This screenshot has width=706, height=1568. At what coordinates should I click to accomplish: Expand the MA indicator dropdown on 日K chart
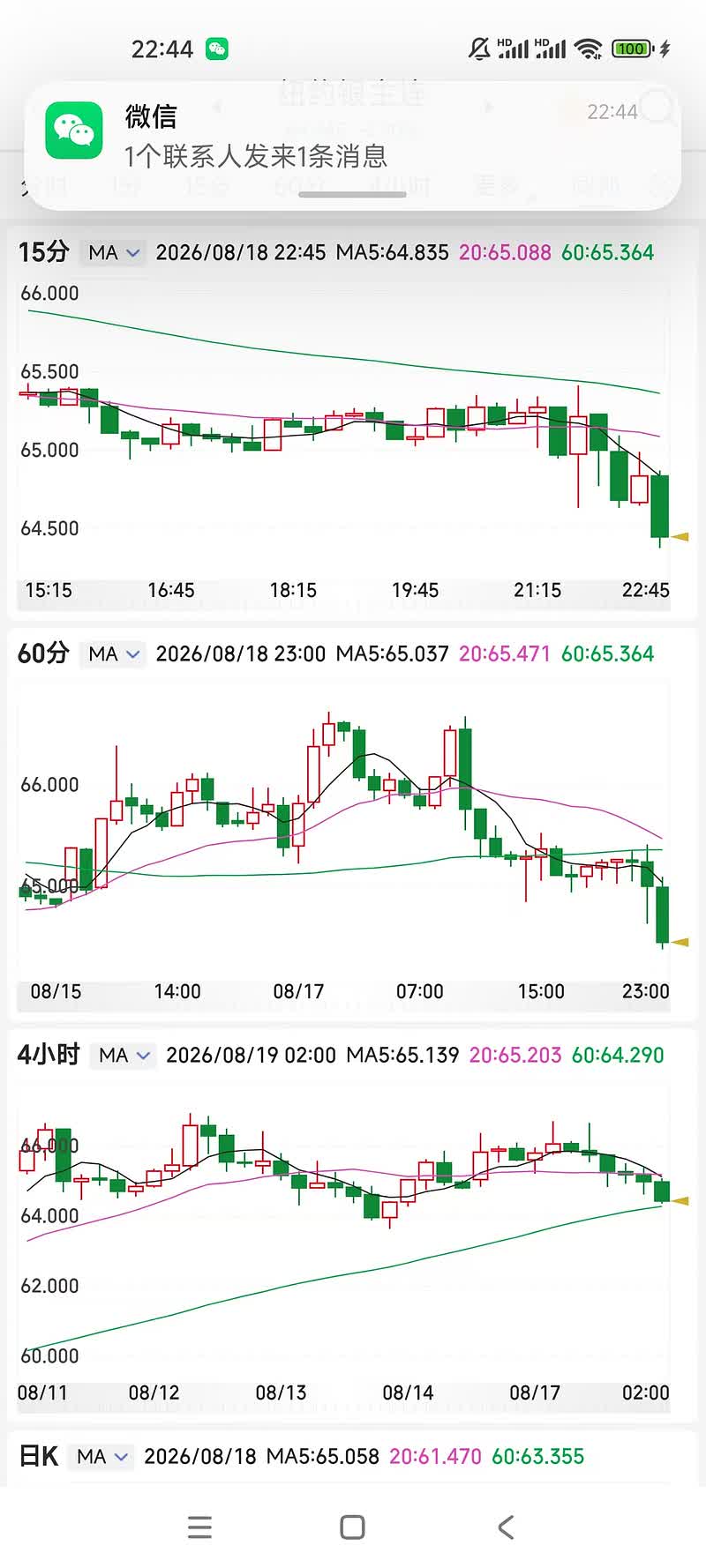click(x=101, y=1457)
